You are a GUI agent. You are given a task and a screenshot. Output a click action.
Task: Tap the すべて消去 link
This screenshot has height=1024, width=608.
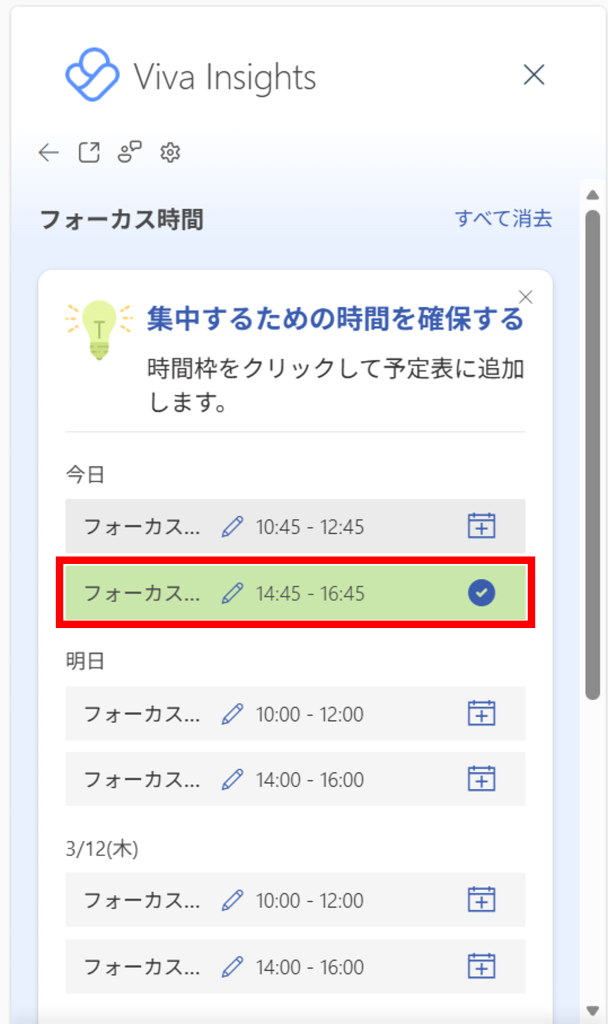pyautogui.click(x=503, y=219)
